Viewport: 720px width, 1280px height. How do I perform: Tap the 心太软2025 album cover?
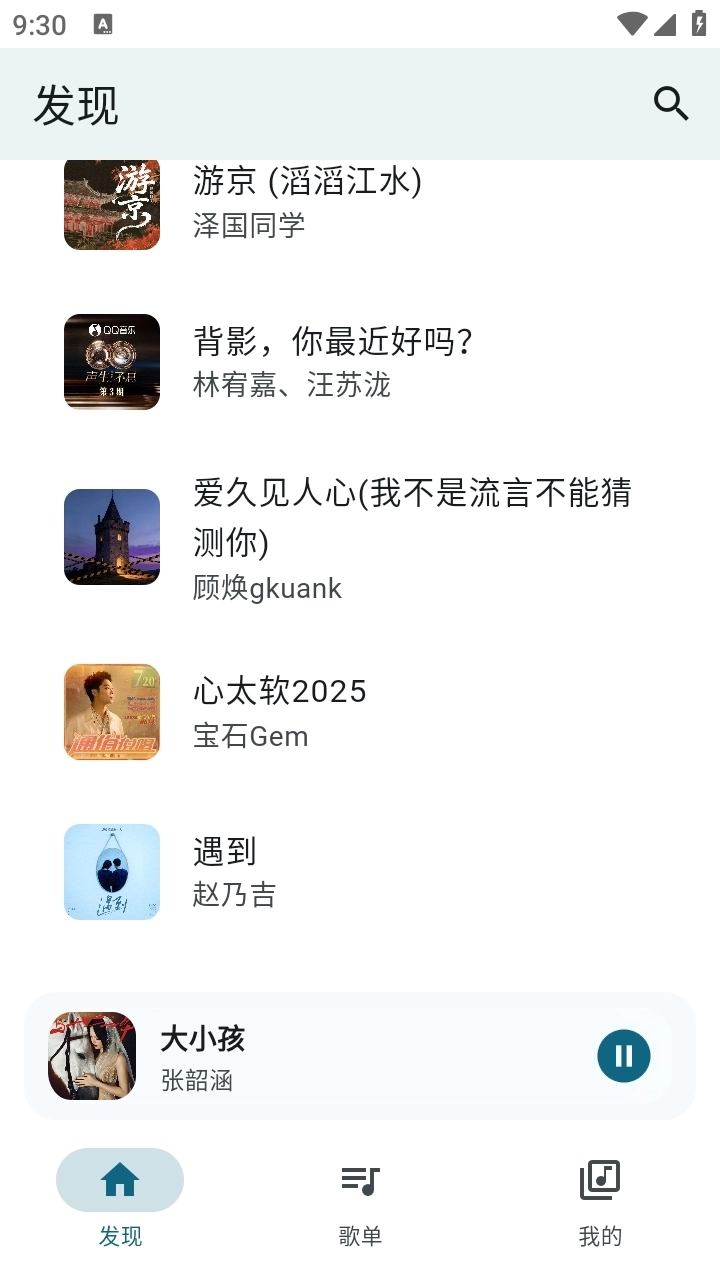coord(111,712)
